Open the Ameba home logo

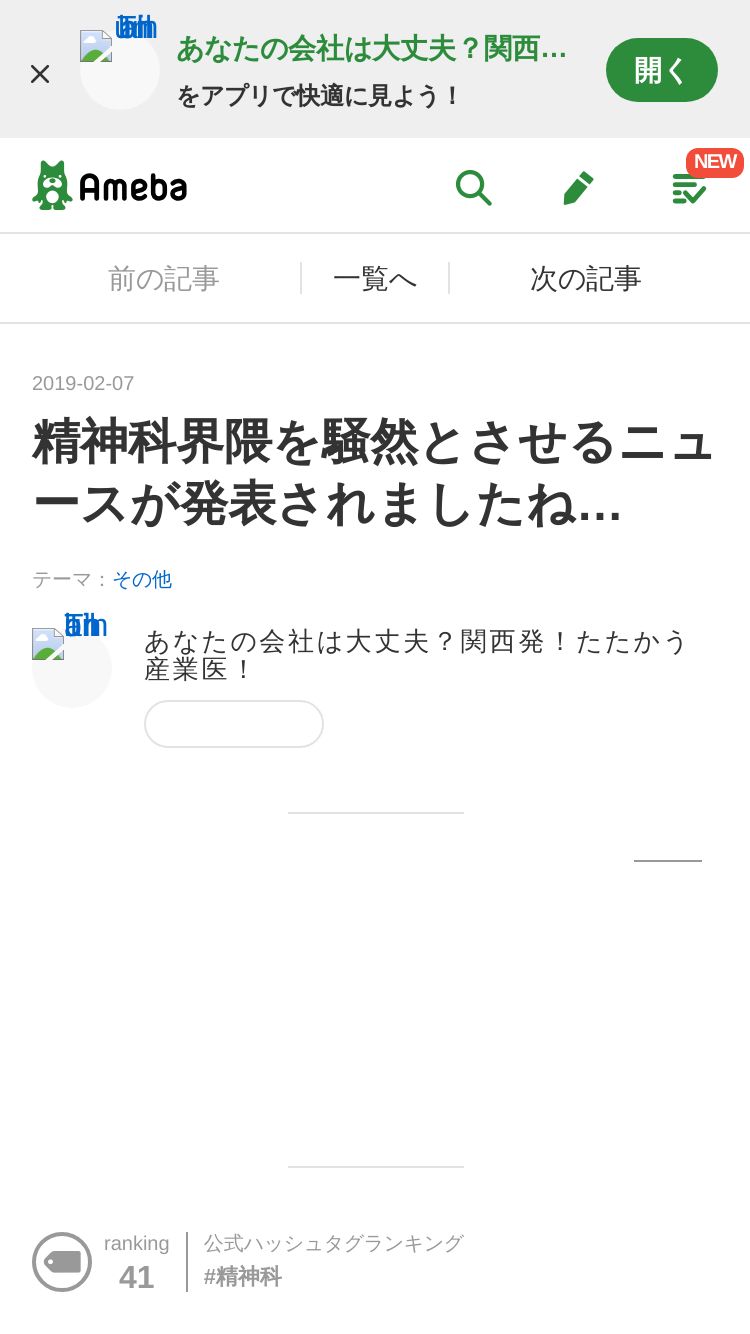click(x=110, y=186)
